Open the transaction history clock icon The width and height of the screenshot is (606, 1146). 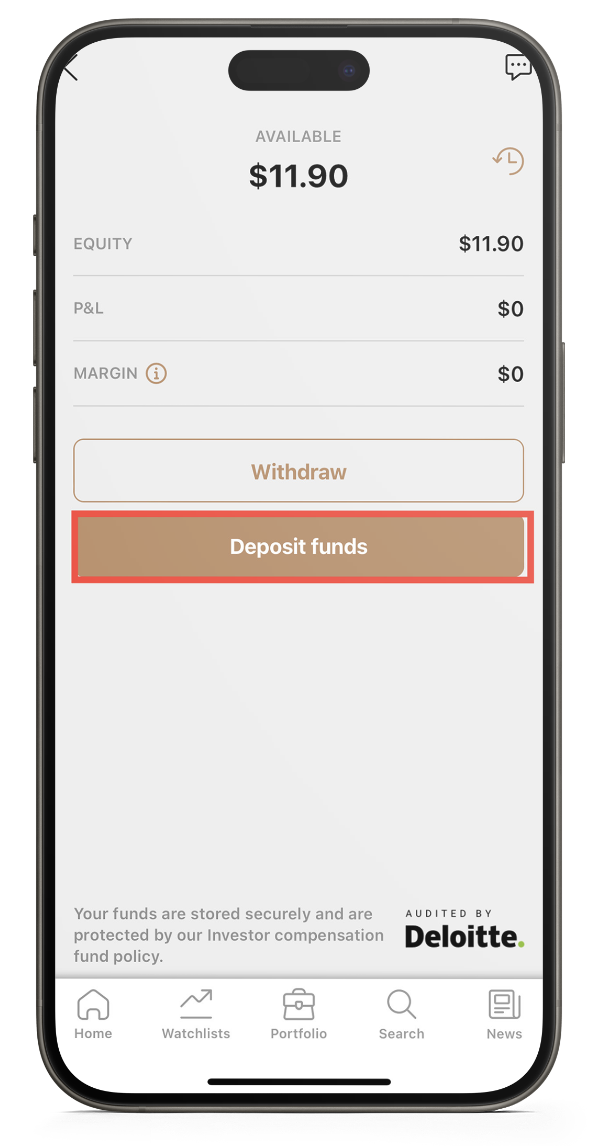508,160
